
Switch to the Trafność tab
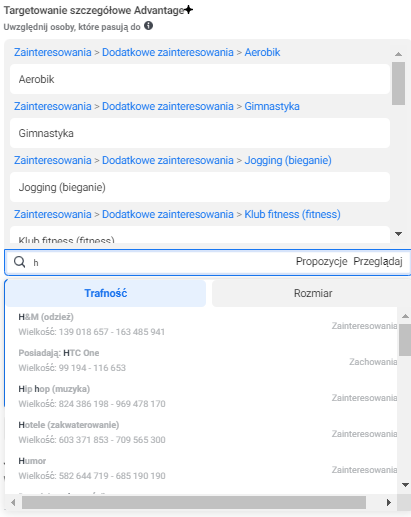coord(106,293)
